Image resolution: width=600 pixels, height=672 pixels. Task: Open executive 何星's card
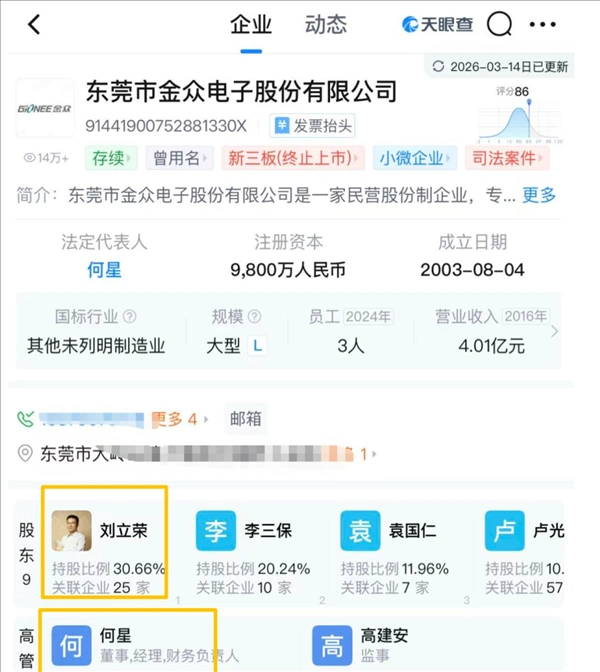(x=125, y=644)
